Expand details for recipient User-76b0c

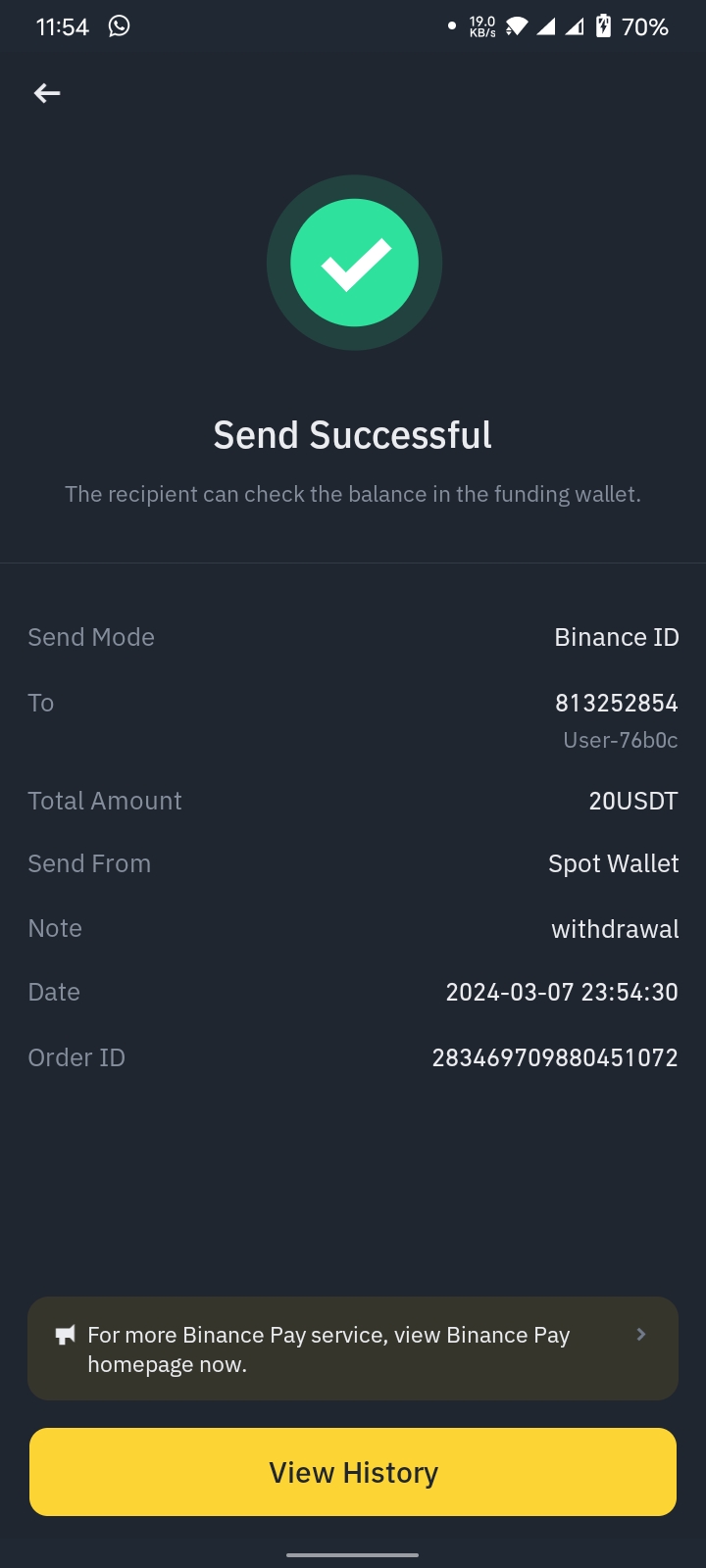tap(620, 740)
